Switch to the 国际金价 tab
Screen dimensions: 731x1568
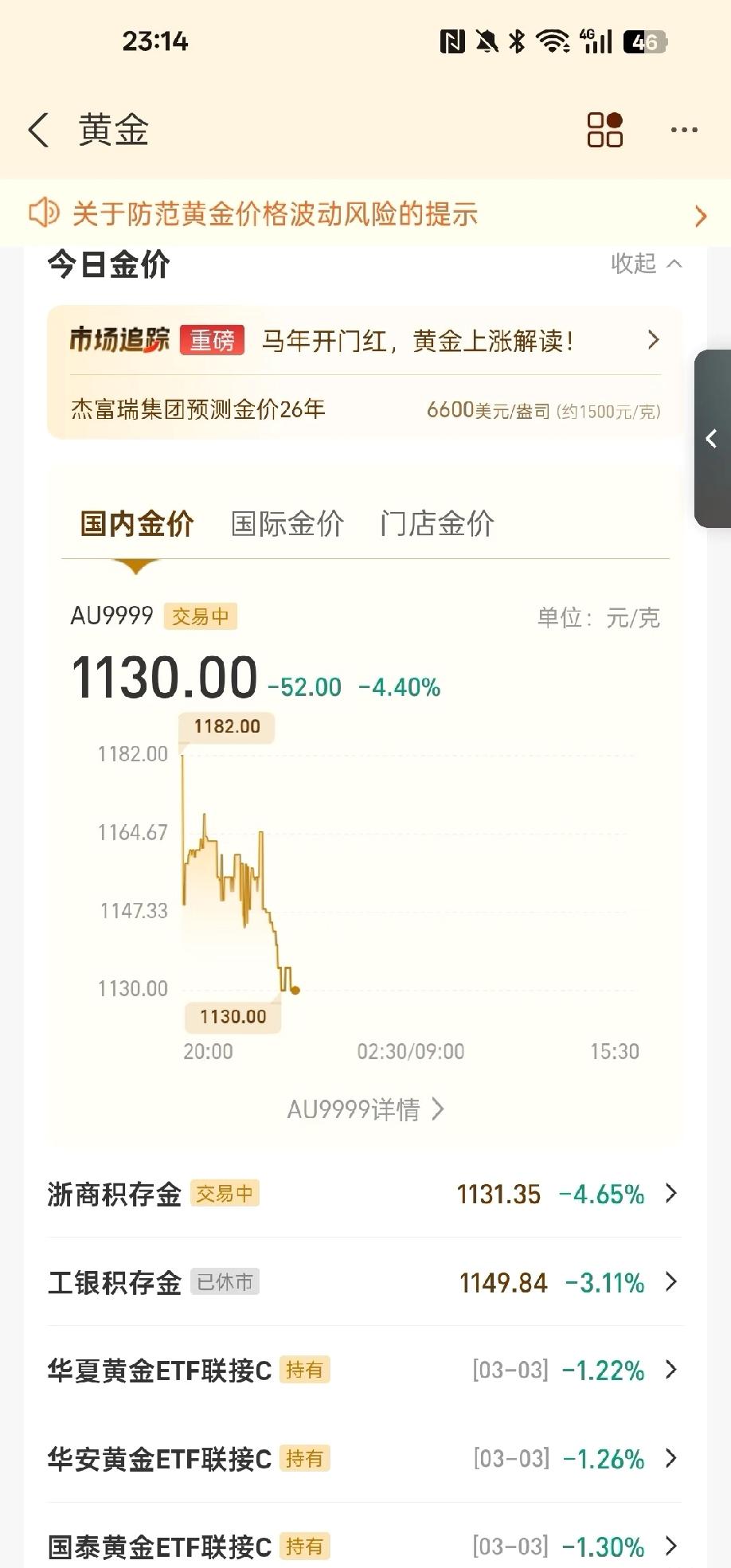[287, 524]
